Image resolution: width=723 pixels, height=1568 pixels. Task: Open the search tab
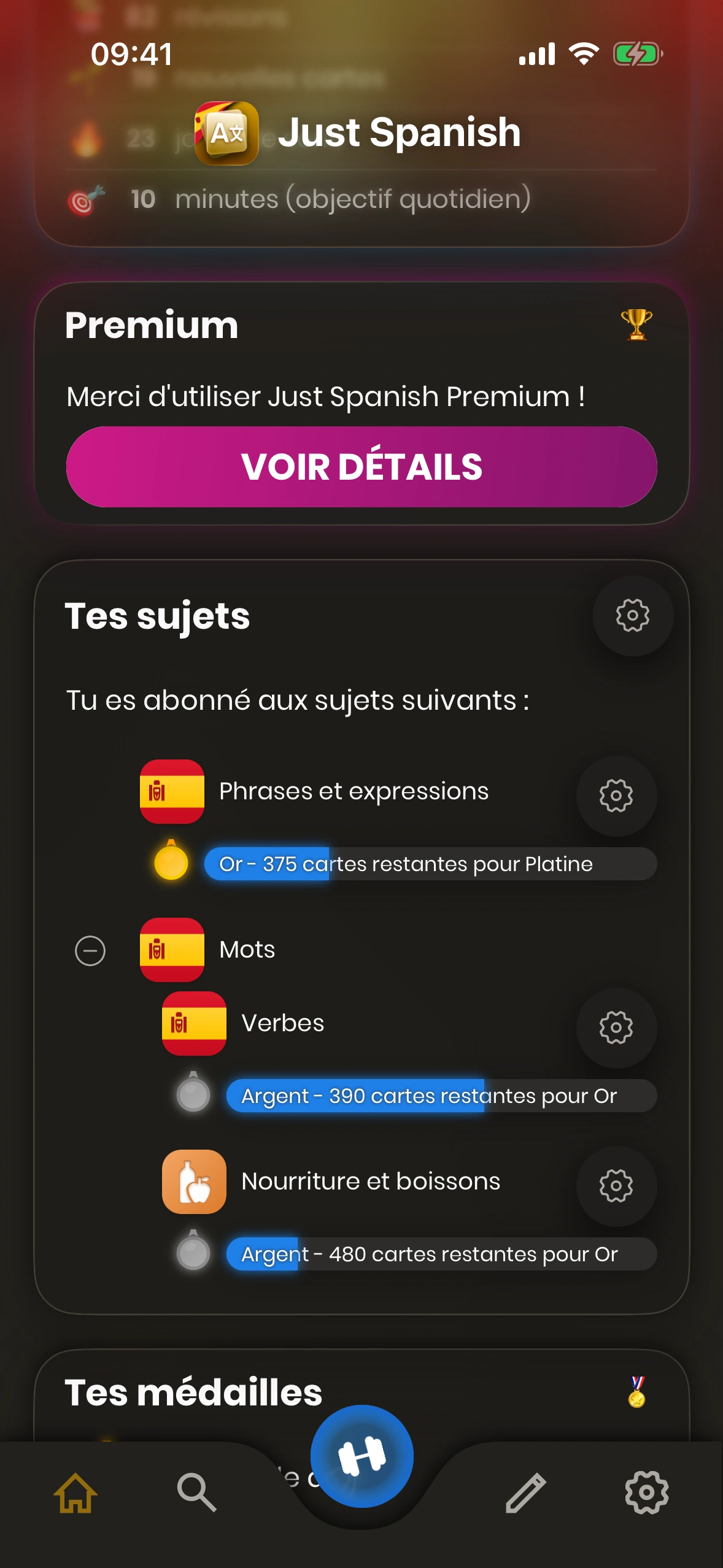click(196, 1493)
